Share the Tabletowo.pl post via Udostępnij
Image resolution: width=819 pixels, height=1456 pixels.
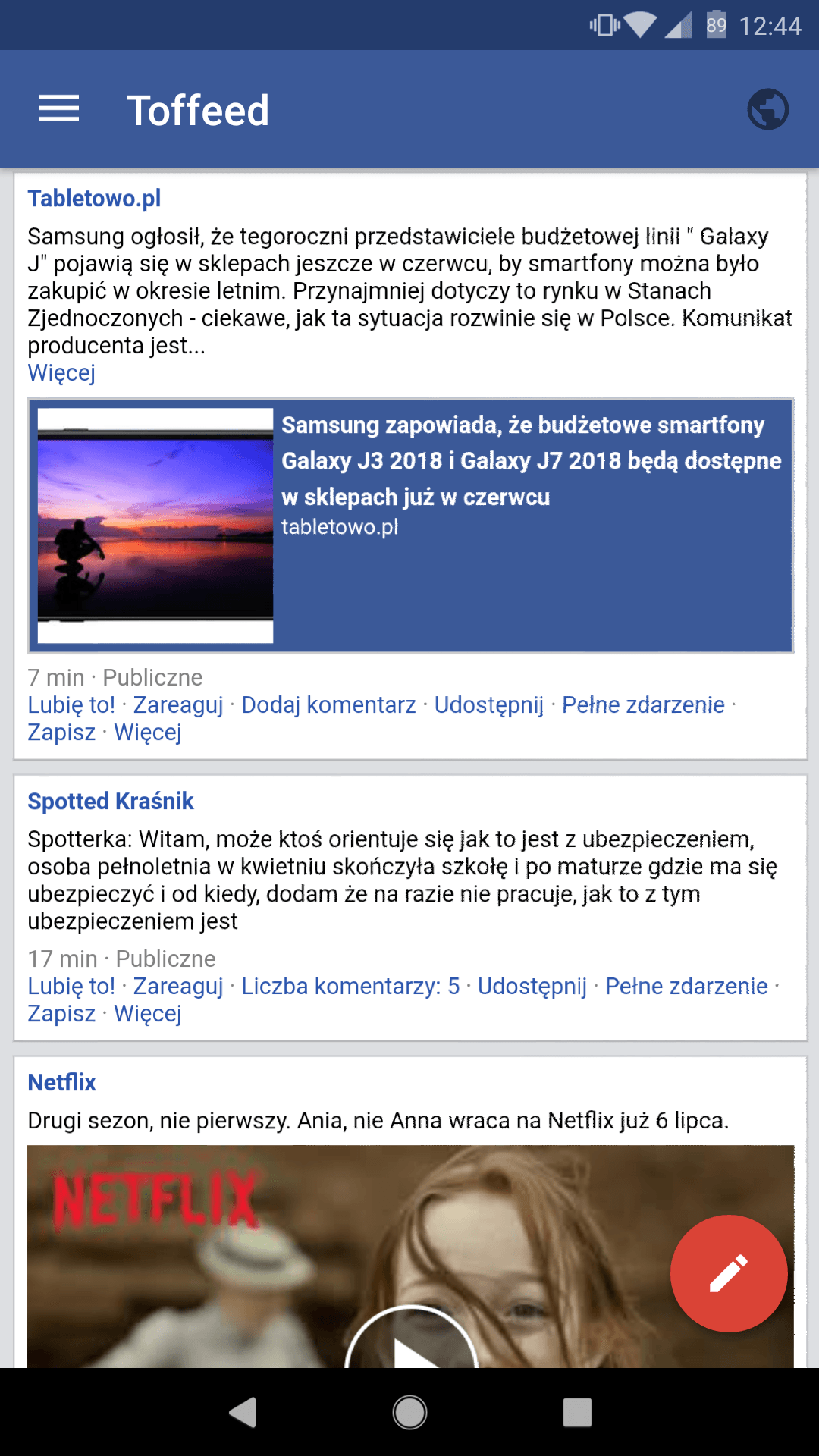[489, 704]
